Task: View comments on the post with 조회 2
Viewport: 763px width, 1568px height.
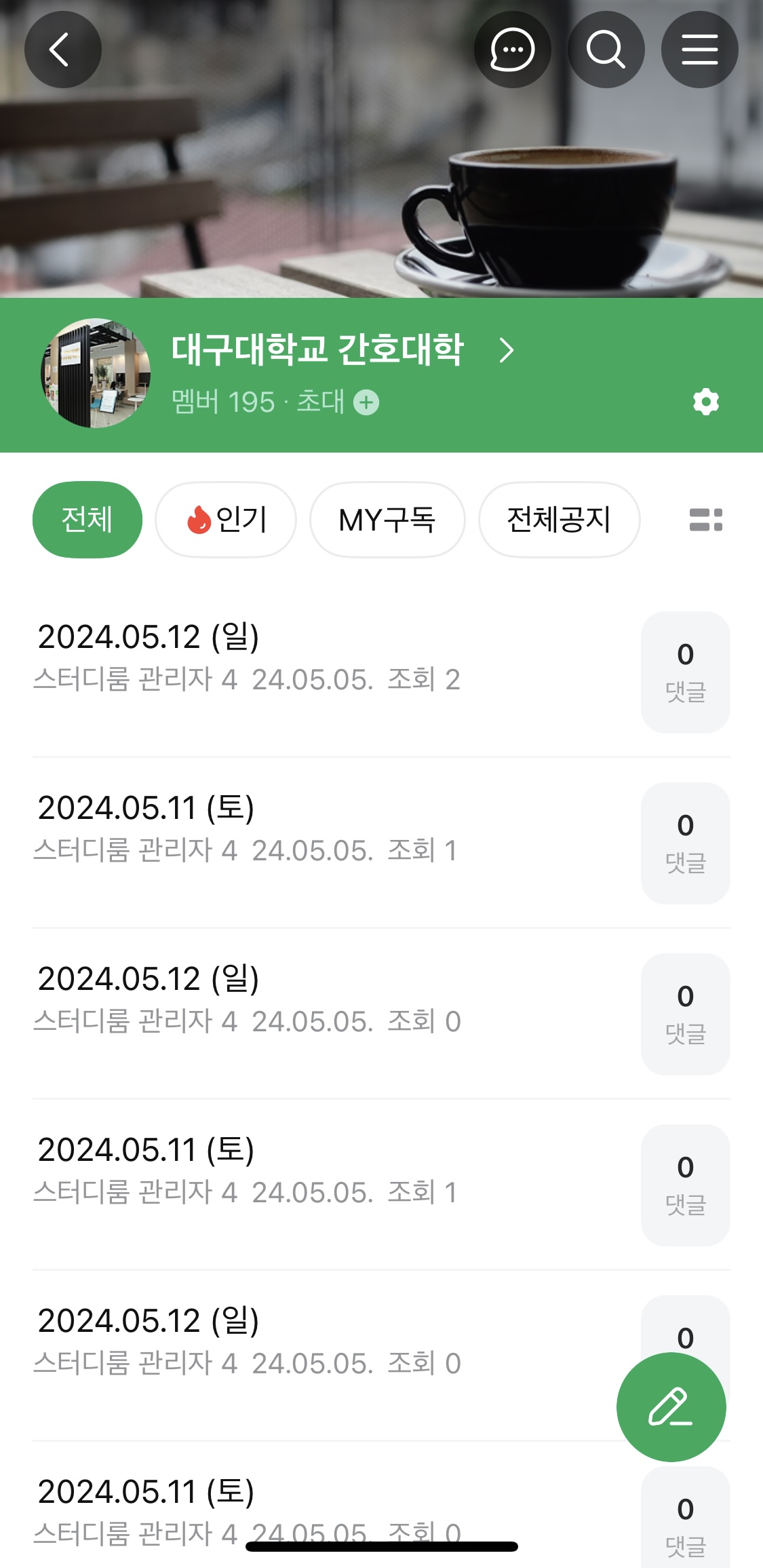Action: coord(685,672)
